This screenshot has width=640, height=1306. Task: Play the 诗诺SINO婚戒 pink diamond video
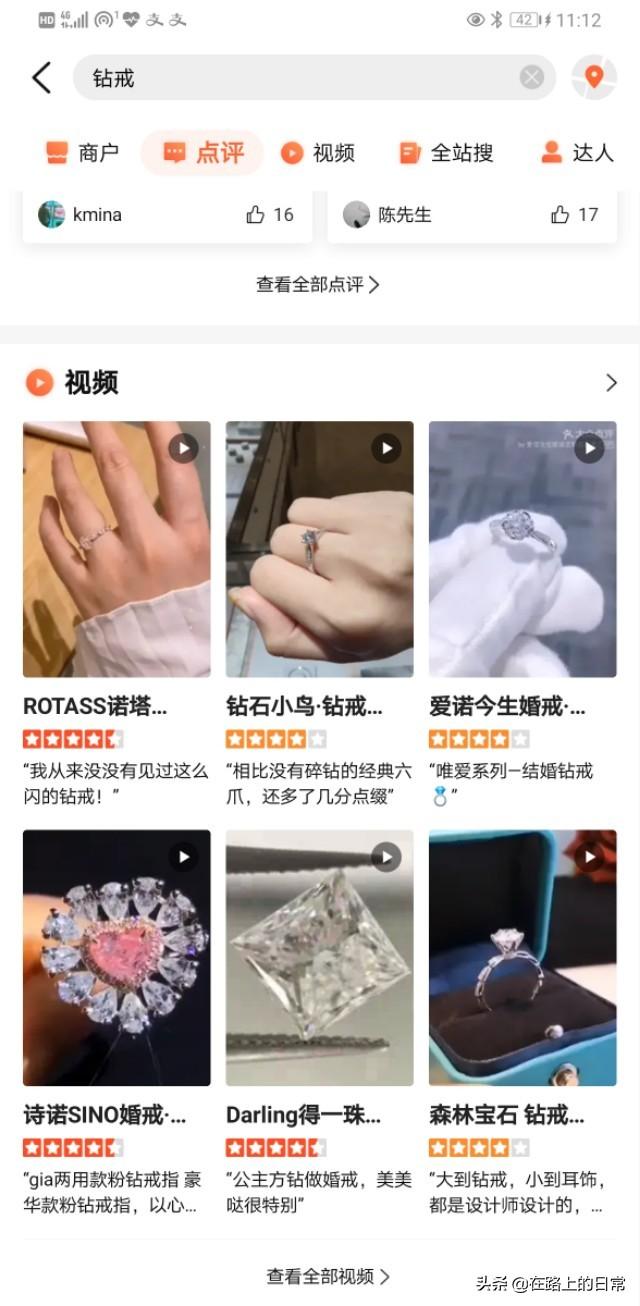(x=117, y=957)
